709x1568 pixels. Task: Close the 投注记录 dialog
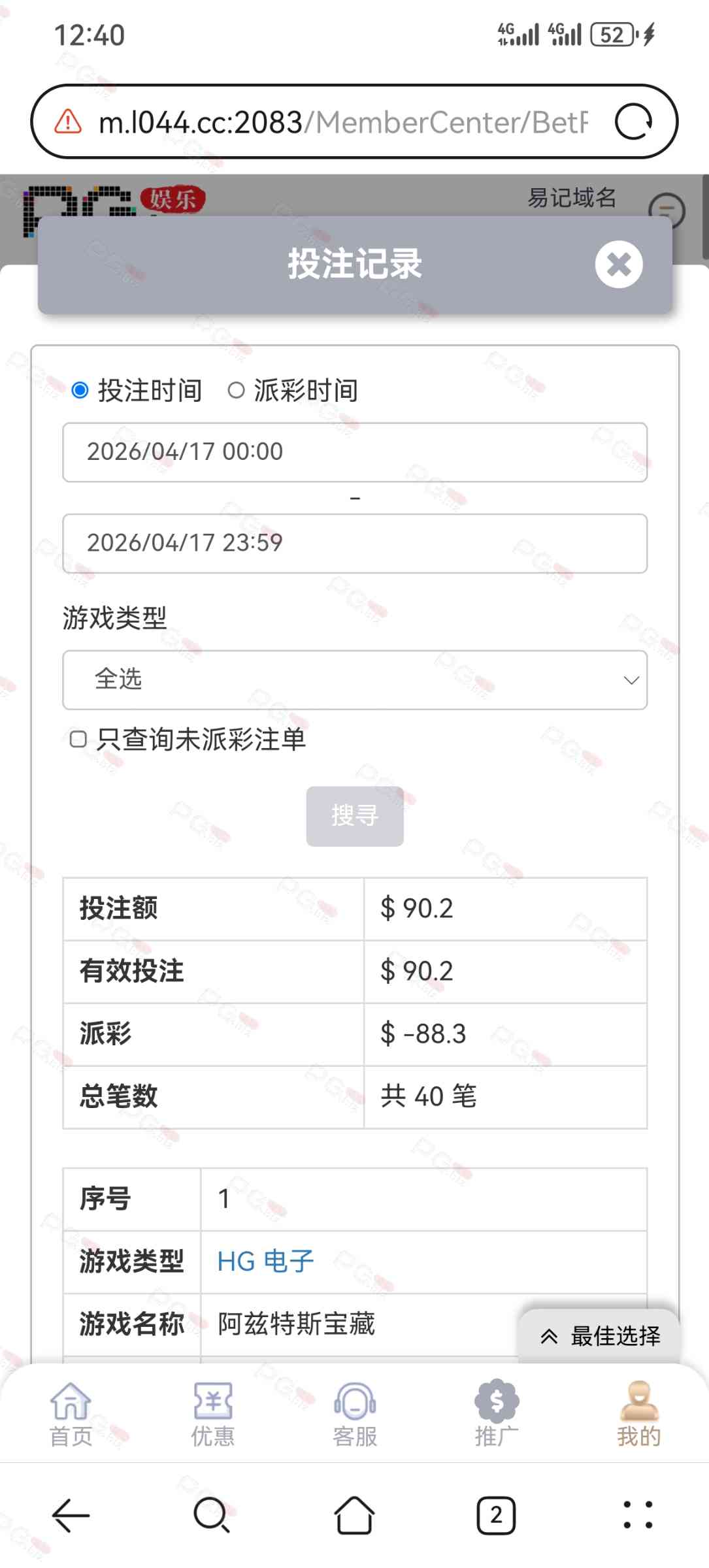tap(618, 264)
